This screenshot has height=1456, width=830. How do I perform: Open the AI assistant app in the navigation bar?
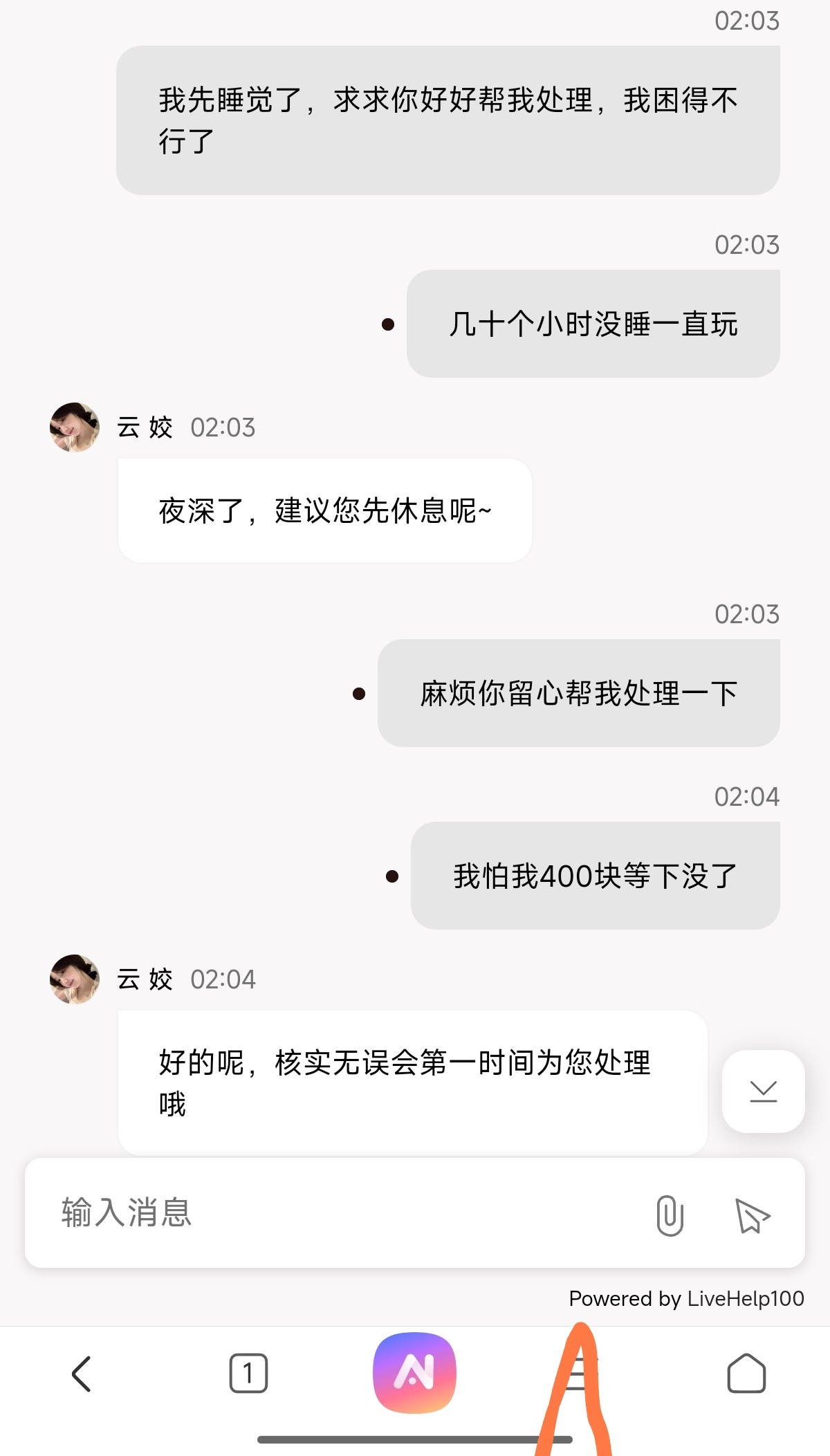[x=414, y=1373]
